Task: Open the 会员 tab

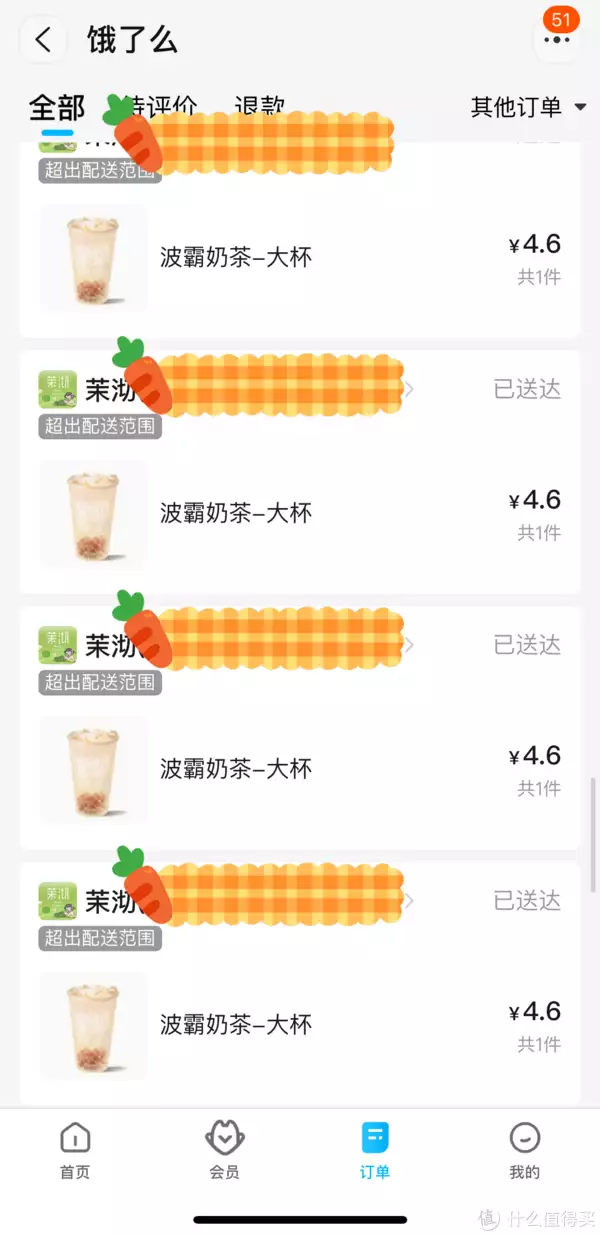Action: [x=224, y=1150]
